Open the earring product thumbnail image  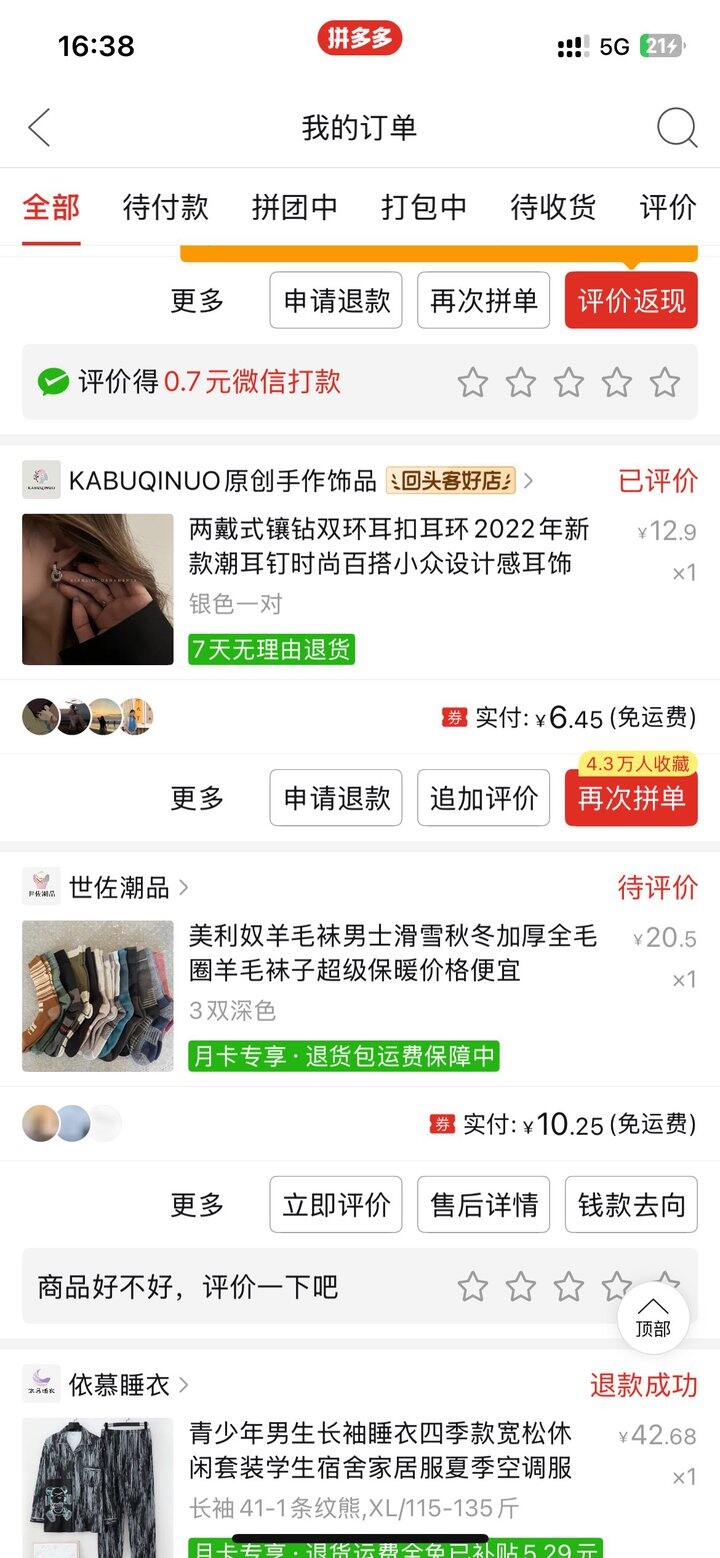pos(97,589)
